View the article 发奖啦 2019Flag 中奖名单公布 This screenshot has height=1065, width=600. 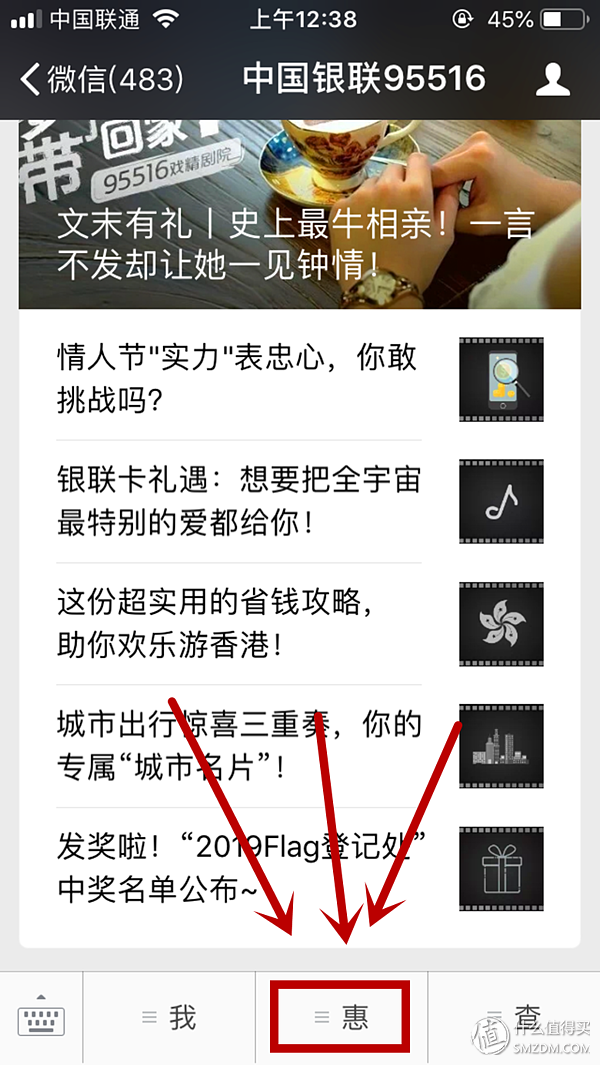(x=300, y=868)
